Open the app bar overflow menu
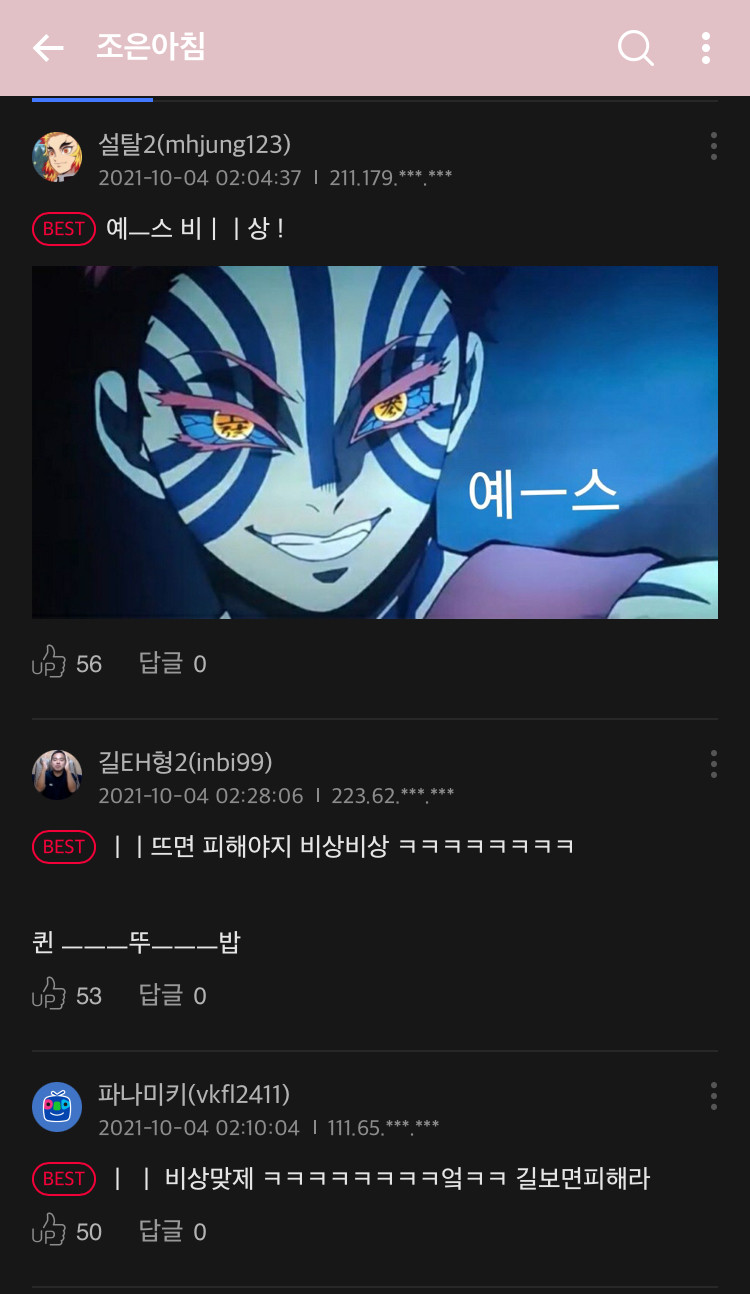 706,48
